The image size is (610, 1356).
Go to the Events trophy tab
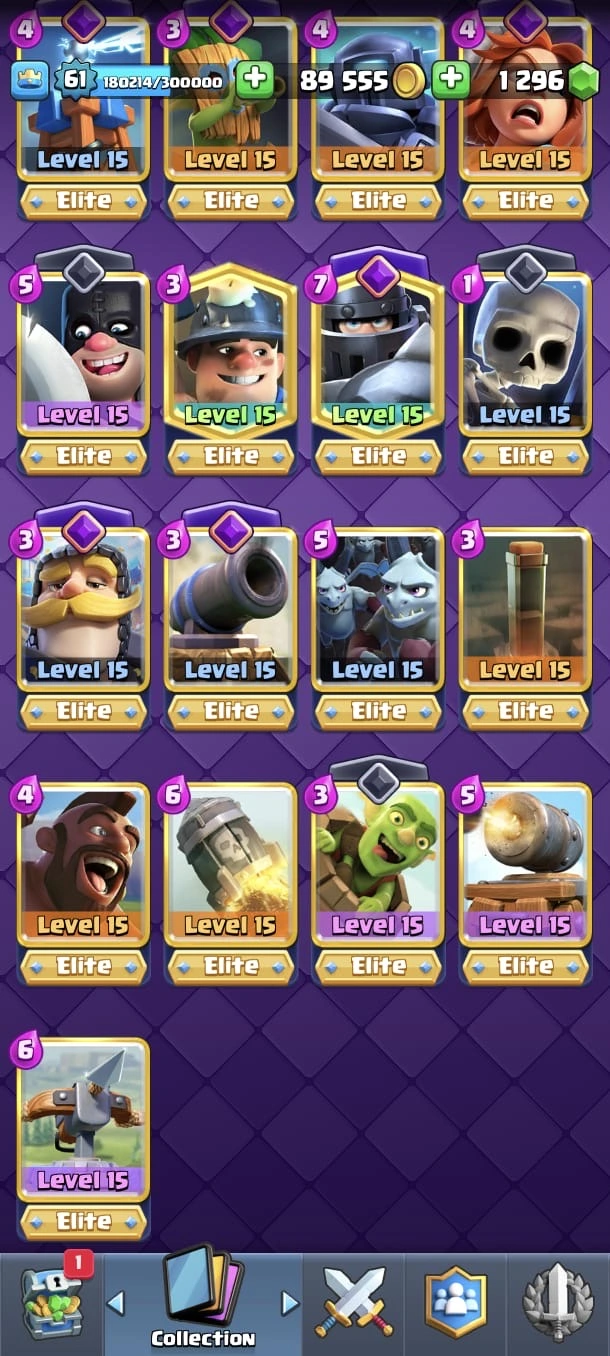point(558,1303)
